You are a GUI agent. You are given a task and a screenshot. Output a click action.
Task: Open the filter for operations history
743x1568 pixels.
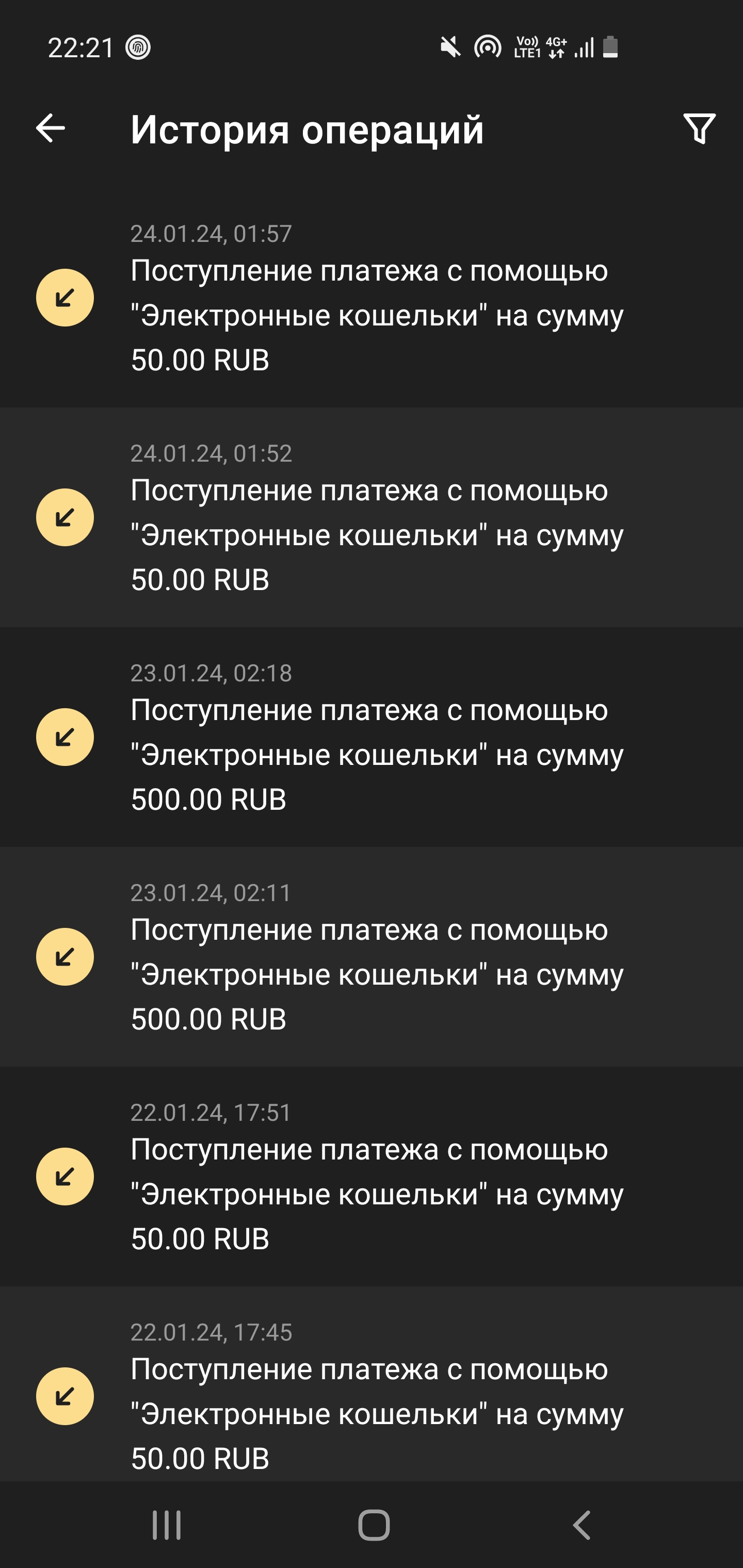[x=699, y=128]
